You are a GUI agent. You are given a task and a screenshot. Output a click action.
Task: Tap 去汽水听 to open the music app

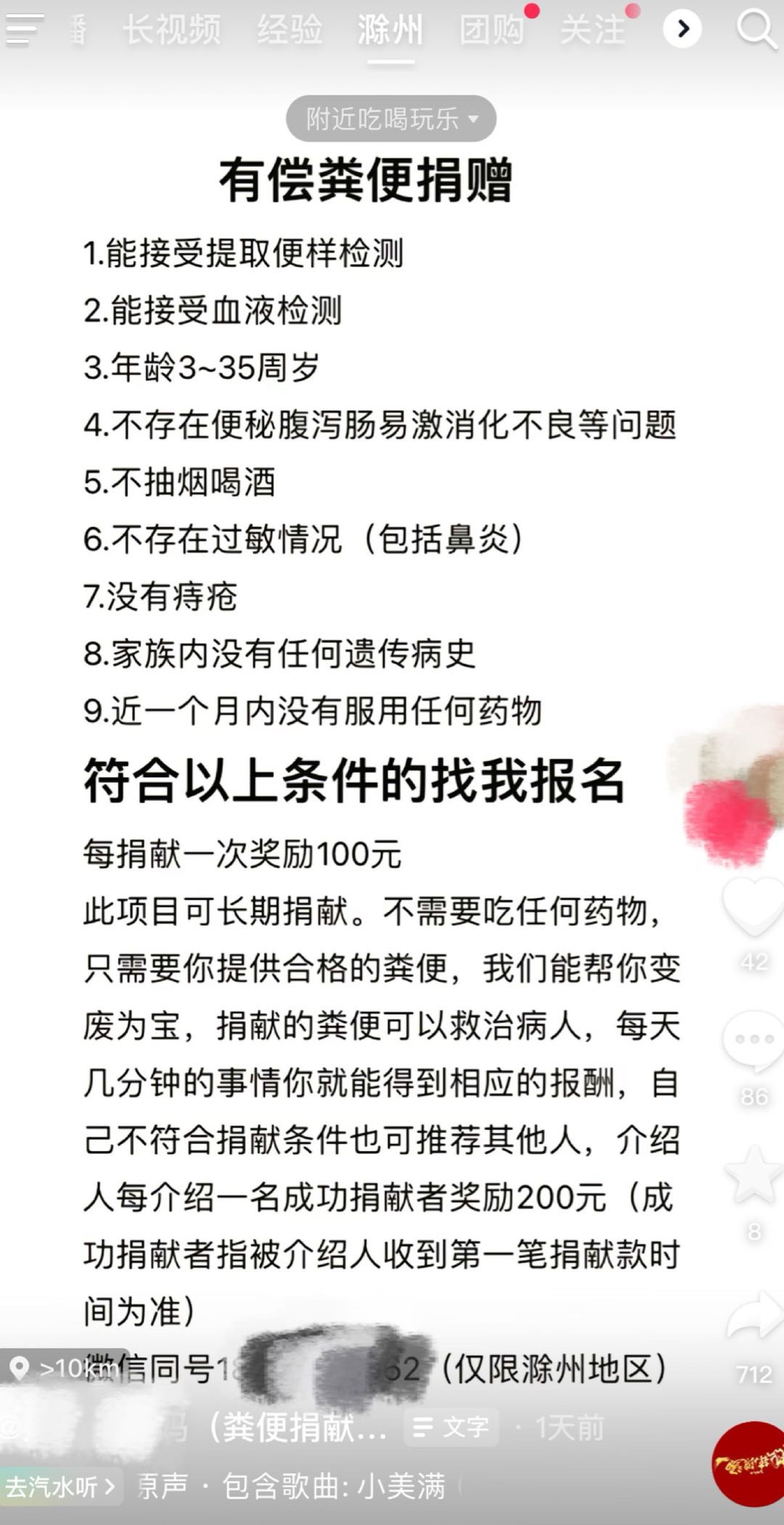[x=61, y=1487]
